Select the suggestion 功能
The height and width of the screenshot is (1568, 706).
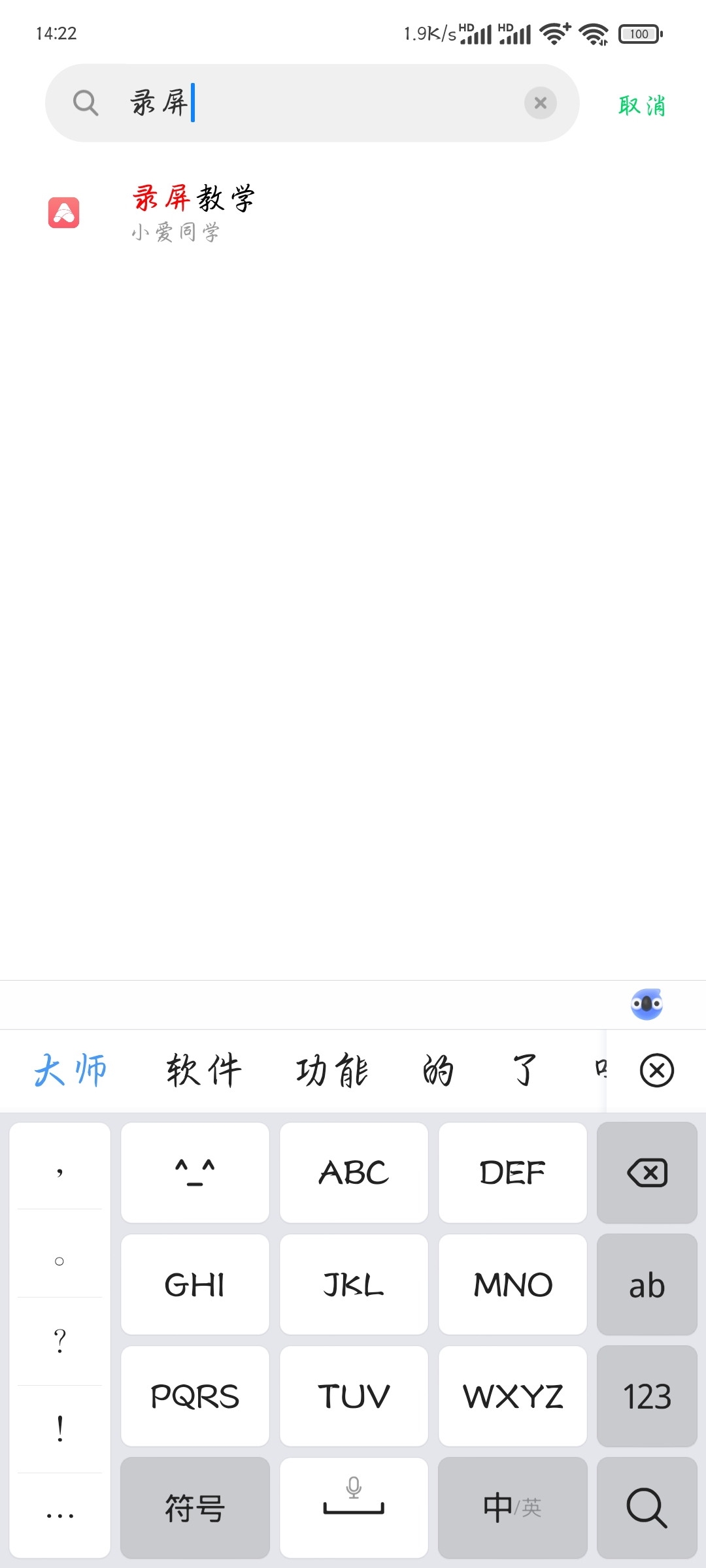pos(332,1071)
